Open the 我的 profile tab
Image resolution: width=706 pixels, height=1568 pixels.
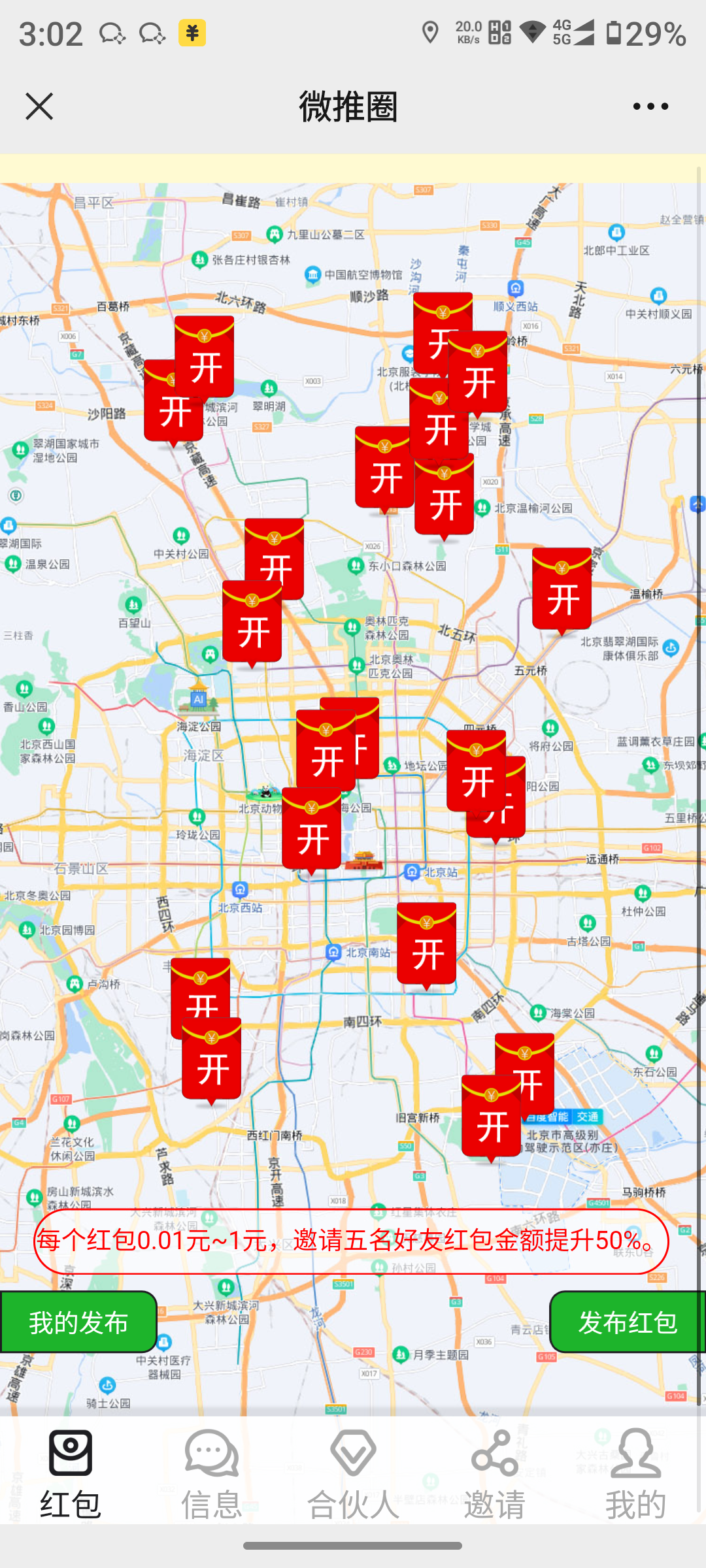point(635,1473)
